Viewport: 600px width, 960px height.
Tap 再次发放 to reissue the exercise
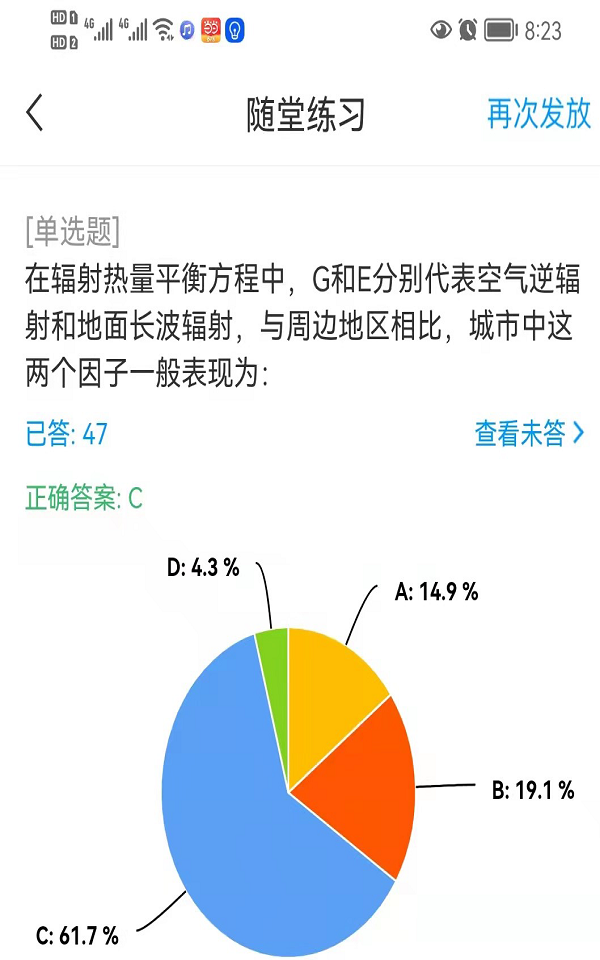click(x=539, y=113)
